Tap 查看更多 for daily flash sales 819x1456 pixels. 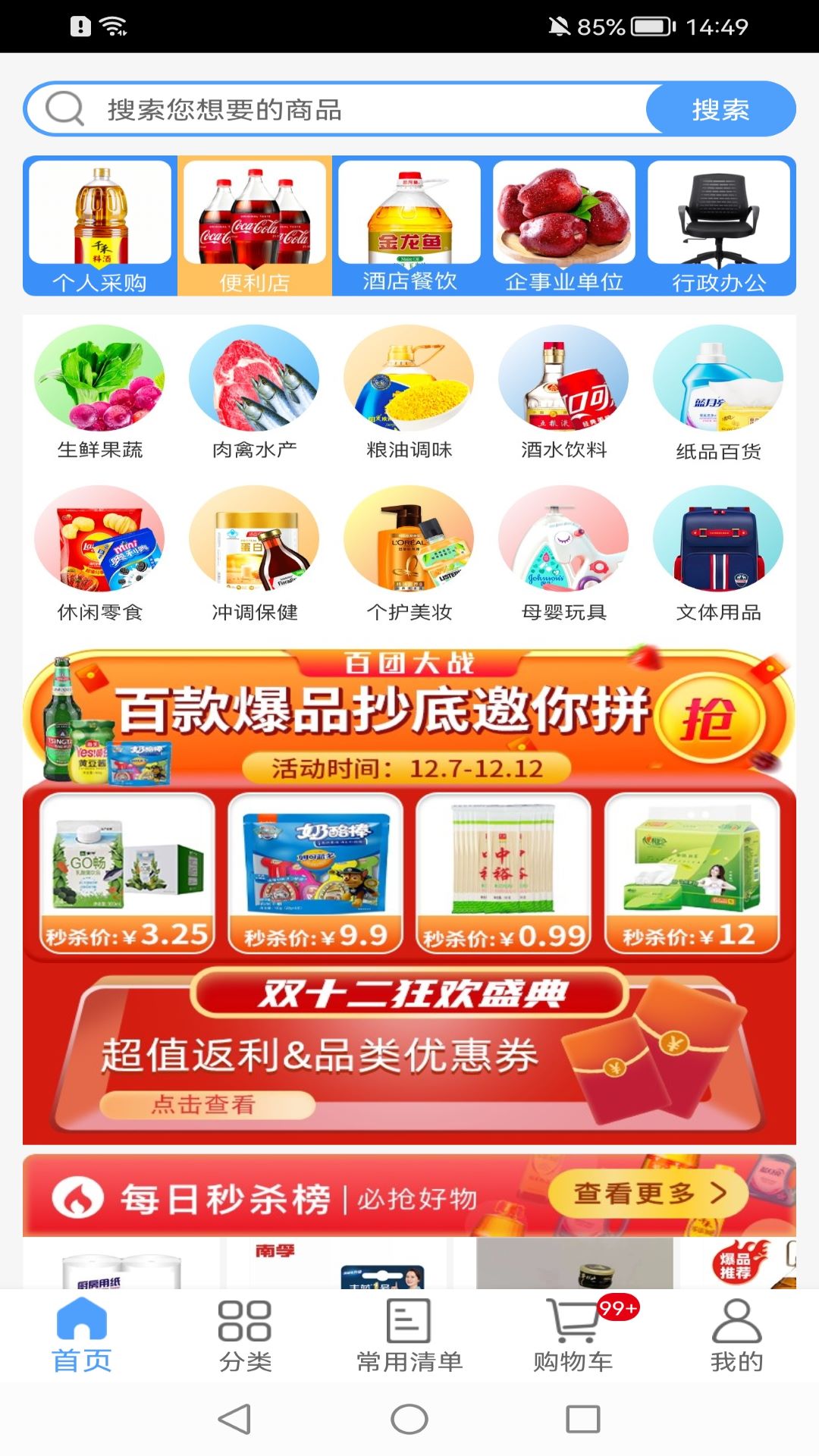(x=648, y=1194)
